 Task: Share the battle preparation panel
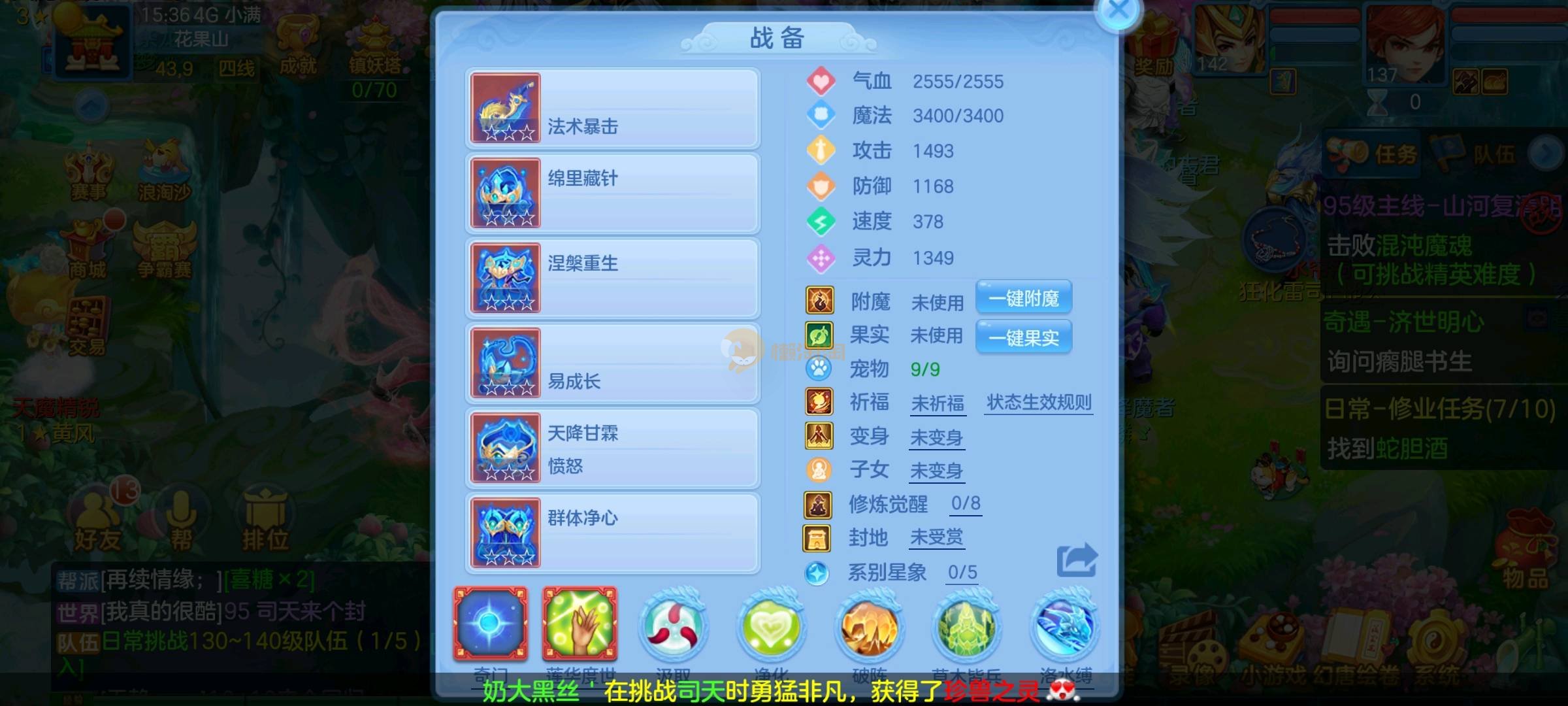pyautogui.click(x=1076, y=560)
